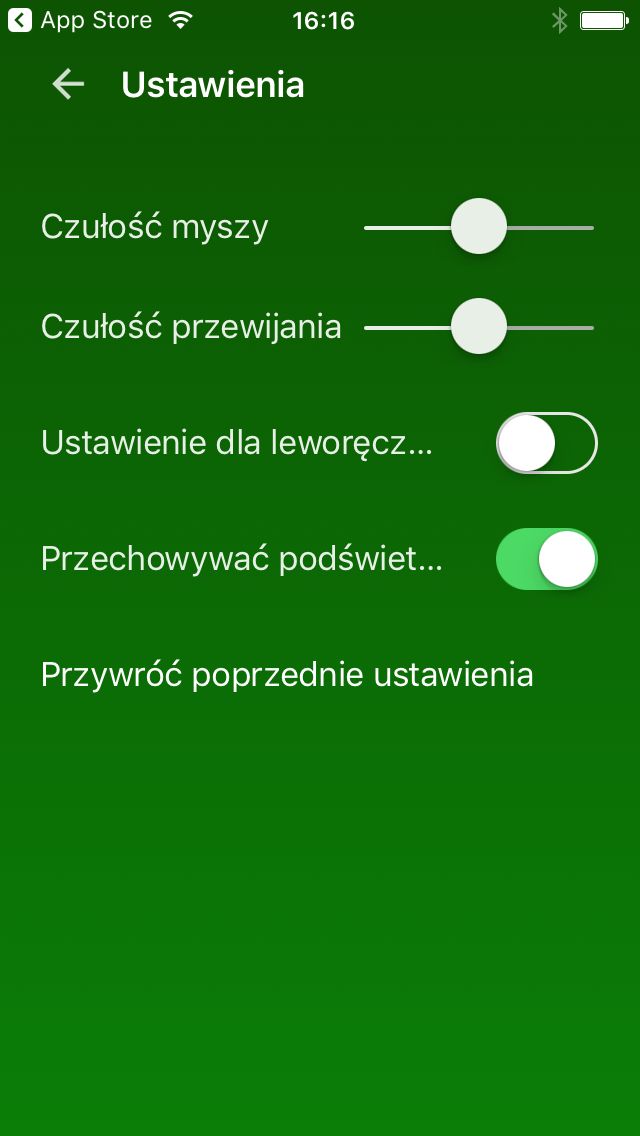Tap the Czułość przewijania slider track
Image resolution: width=640 pixels, height=1136 pixels.
click(x=478, y=327)
